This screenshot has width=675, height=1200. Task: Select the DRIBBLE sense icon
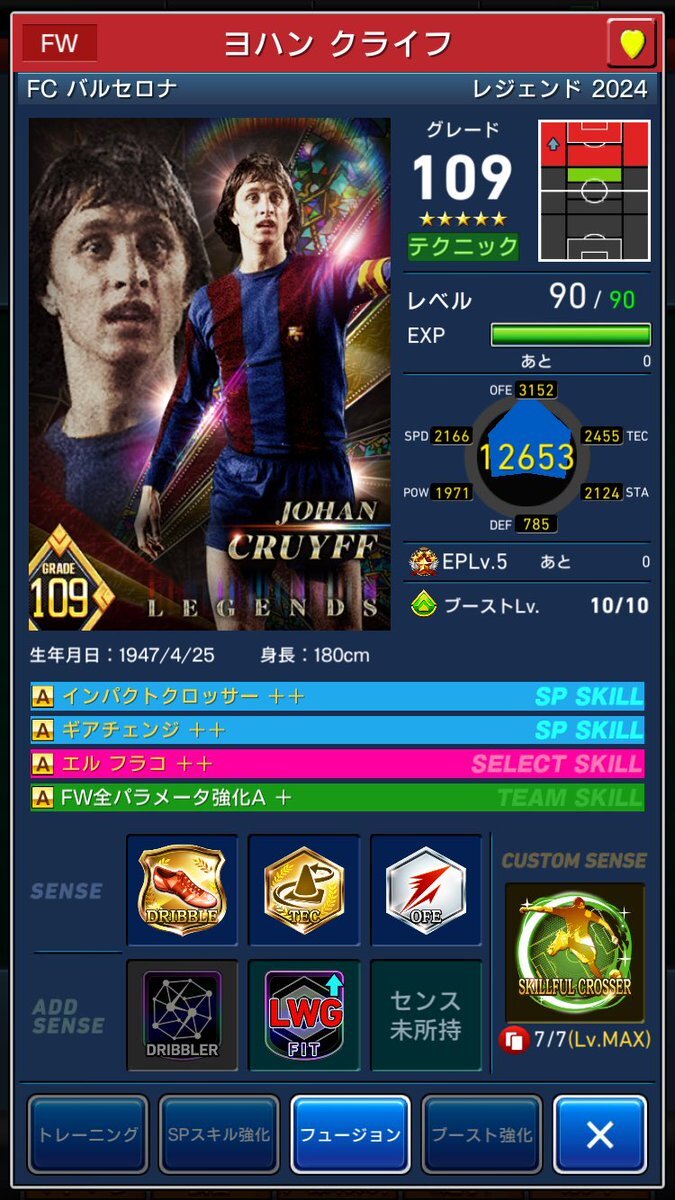(182, 890)
